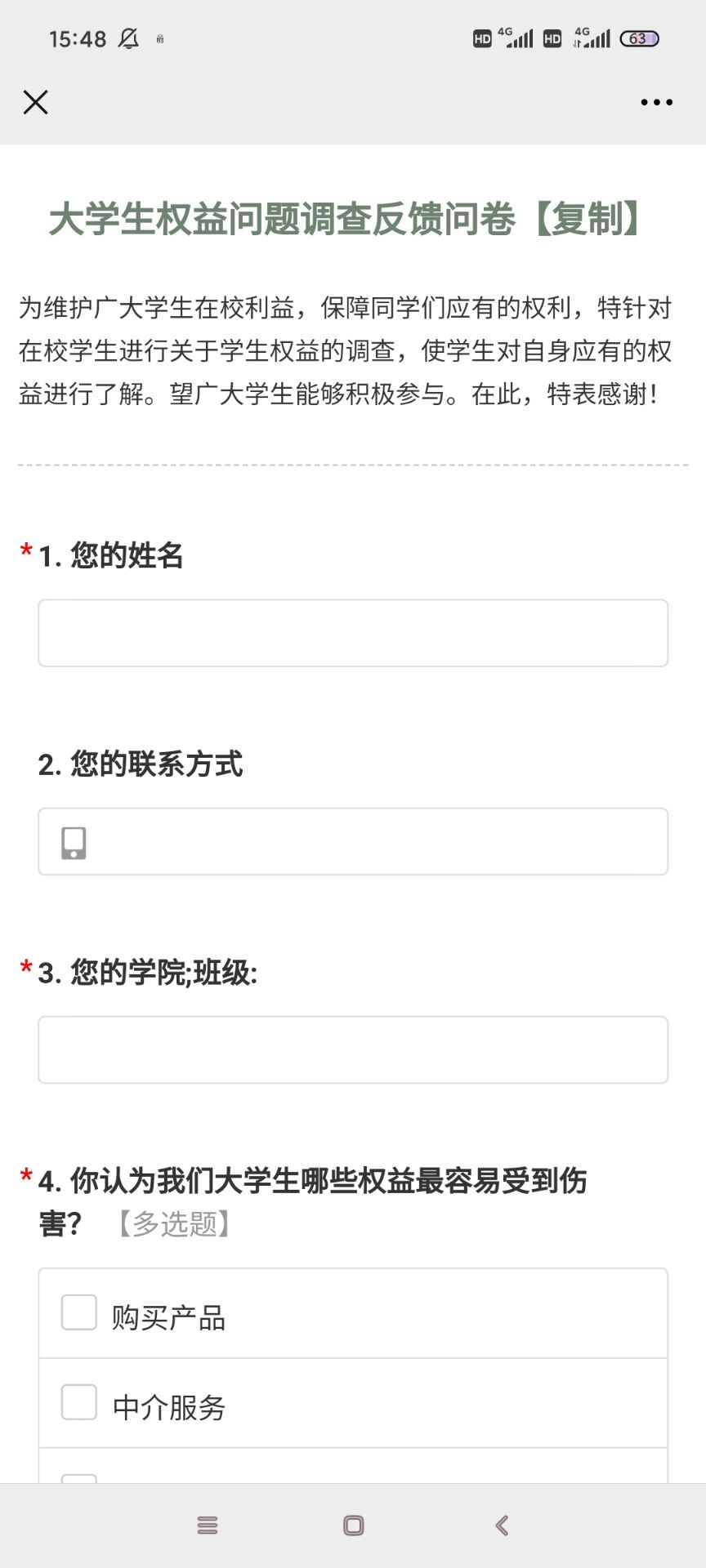Close the survey page

coord(36,102)
